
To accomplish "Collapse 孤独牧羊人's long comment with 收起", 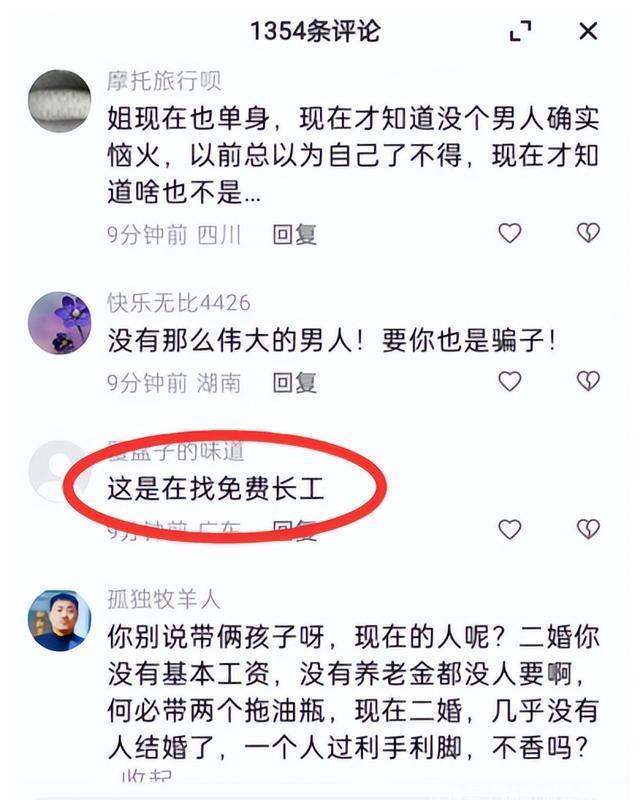I will 140,778.
